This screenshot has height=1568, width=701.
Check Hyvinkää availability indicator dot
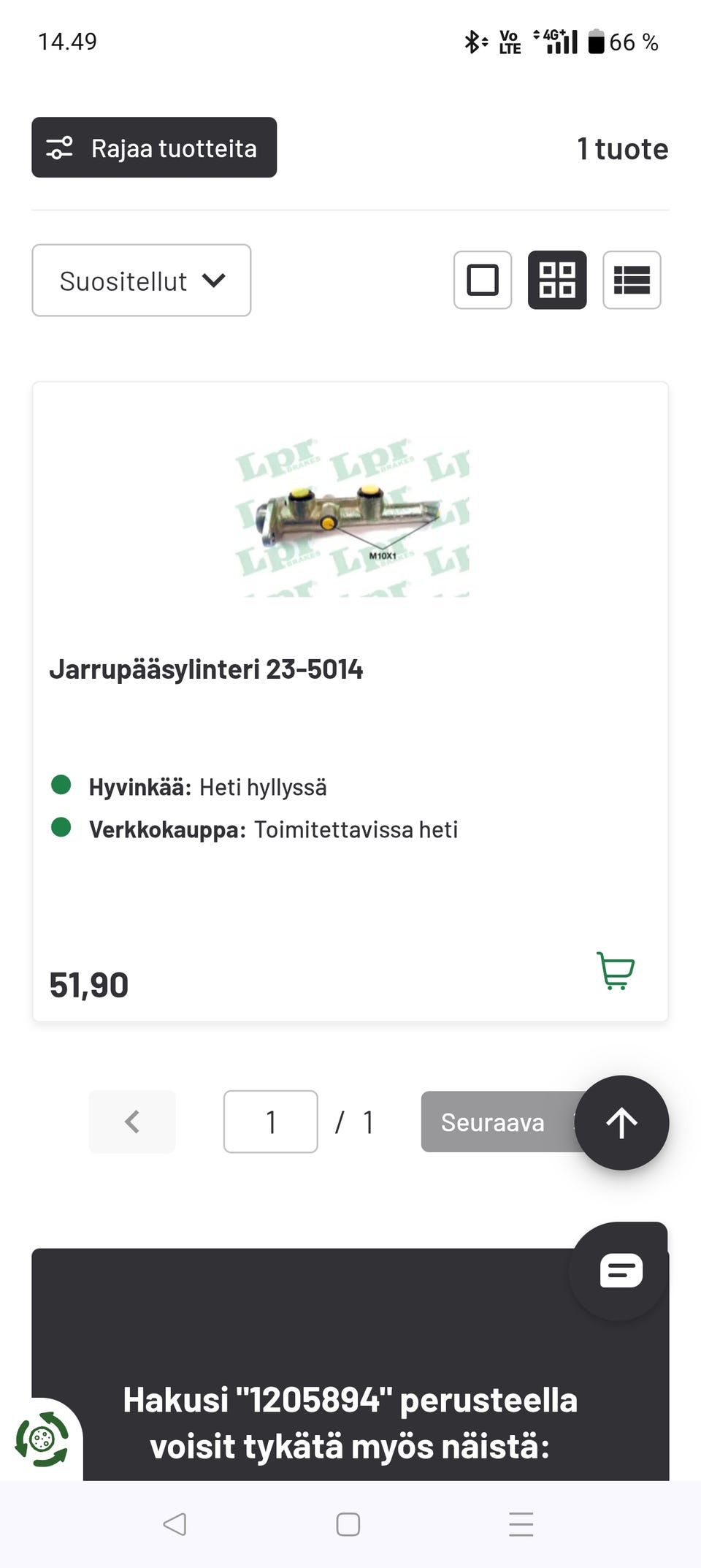pyautogui.click(x=61, y=785)
